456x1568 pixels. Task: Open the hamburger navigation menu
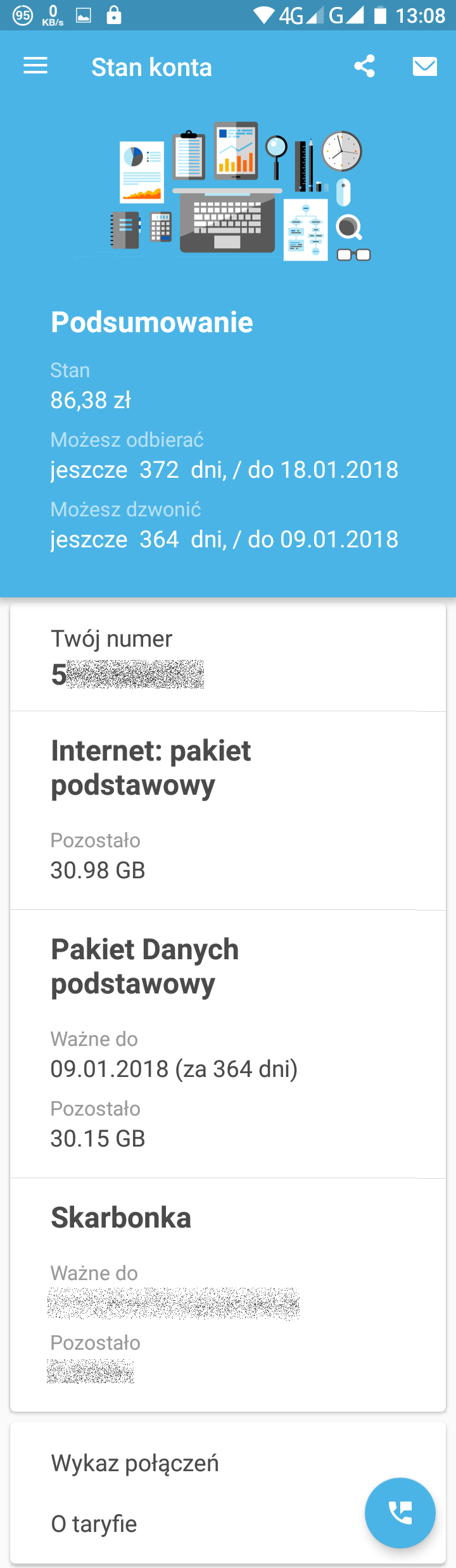pyautogui.click(x=35, y=66)
